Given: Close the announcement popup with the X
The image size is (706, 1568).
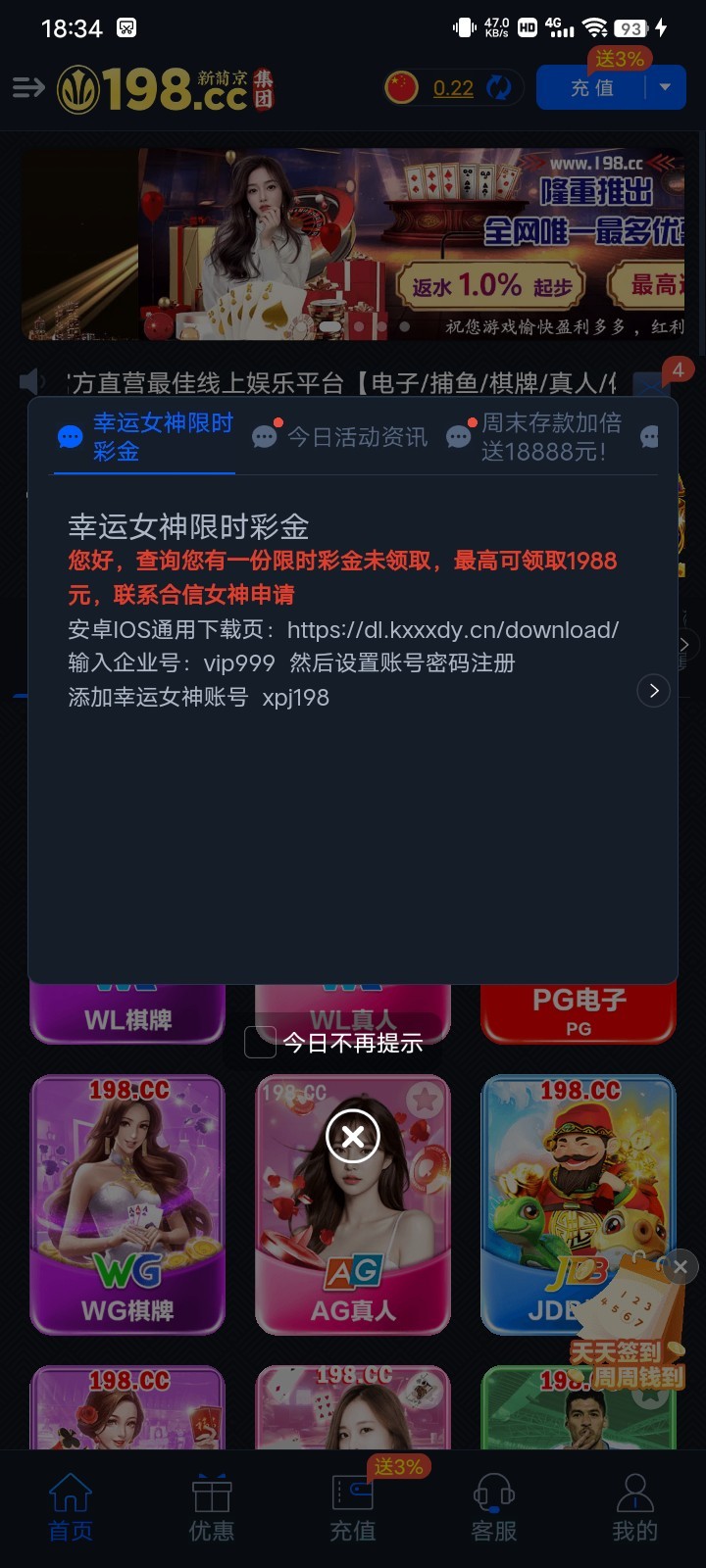Looking at the screenshot, I should pyautogui.click(x=353, y=1137).
